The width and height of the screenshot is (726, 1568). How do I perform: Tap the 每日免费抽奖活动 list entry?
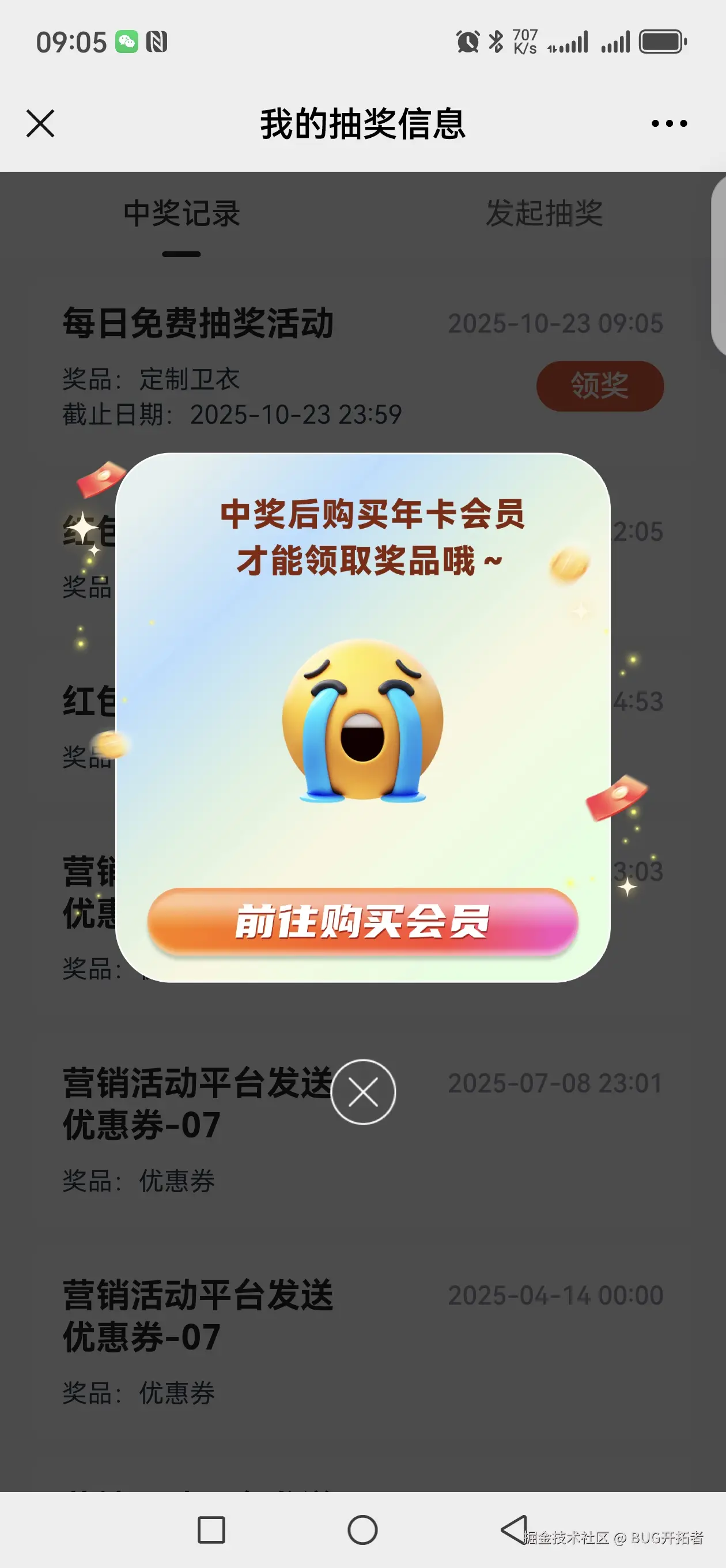point(198,324)
